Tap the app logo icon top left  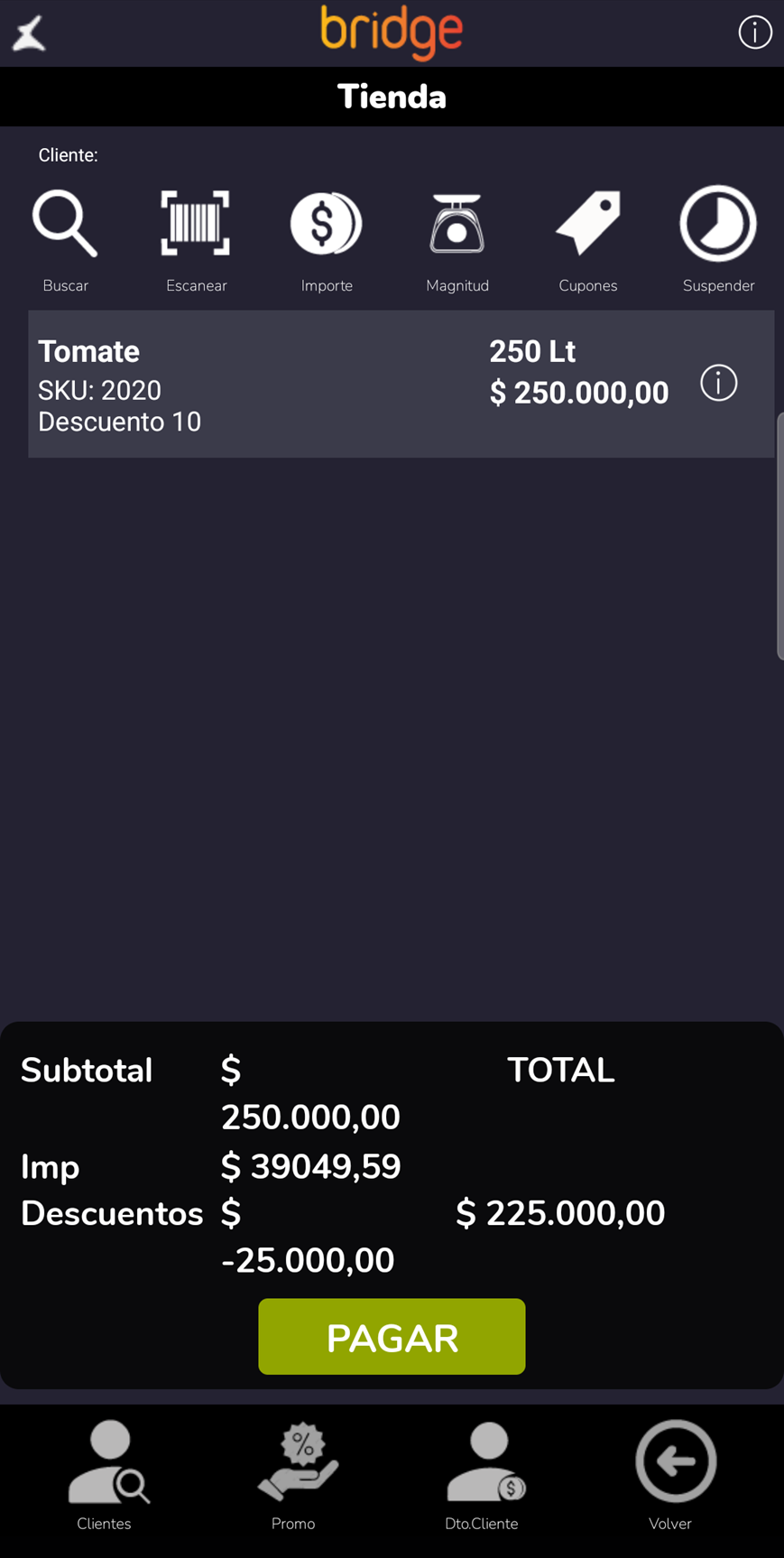coord(29,33)
